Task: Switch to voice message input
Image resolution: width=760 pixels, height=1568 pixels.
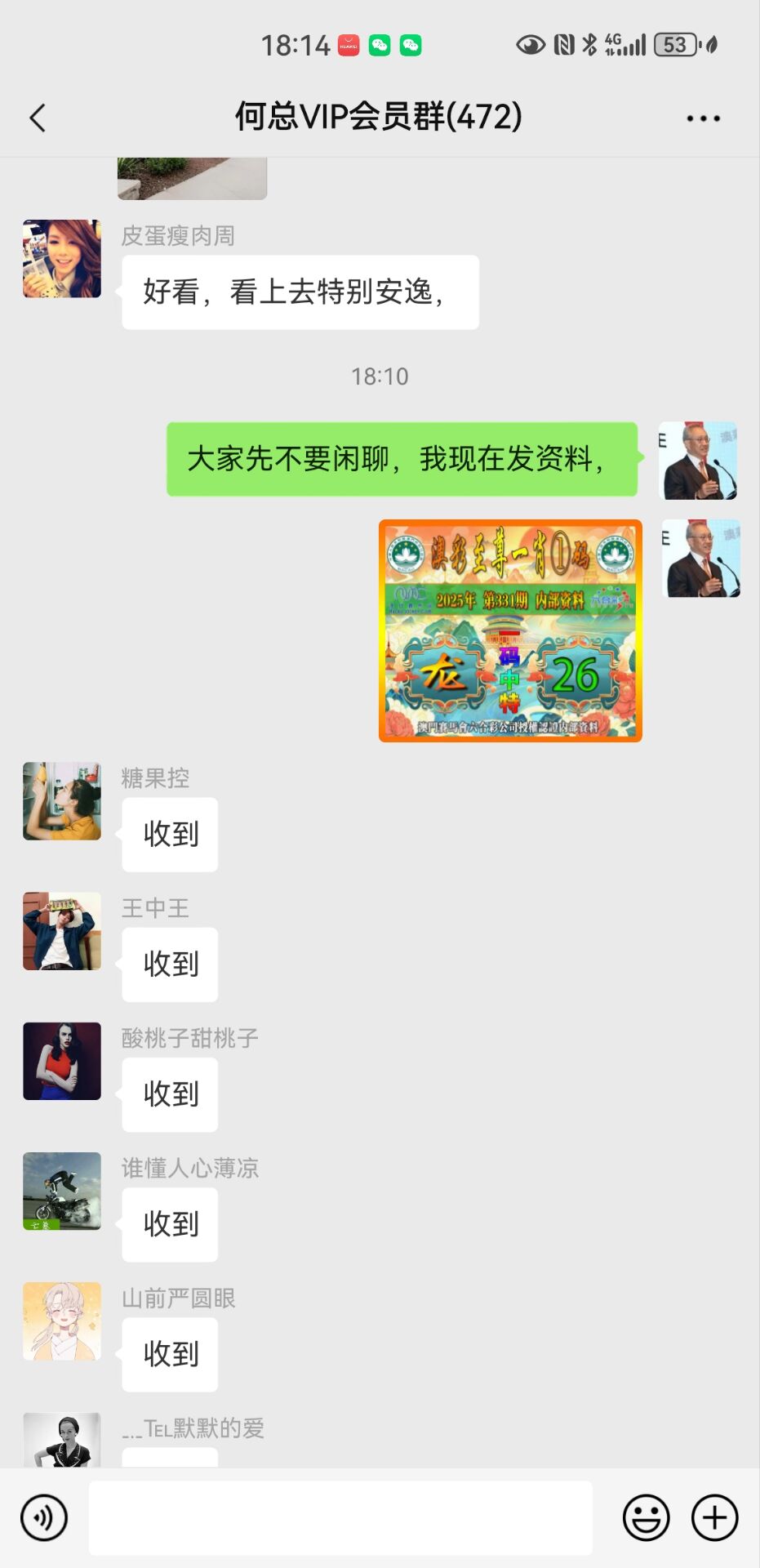Action: 44,1518
